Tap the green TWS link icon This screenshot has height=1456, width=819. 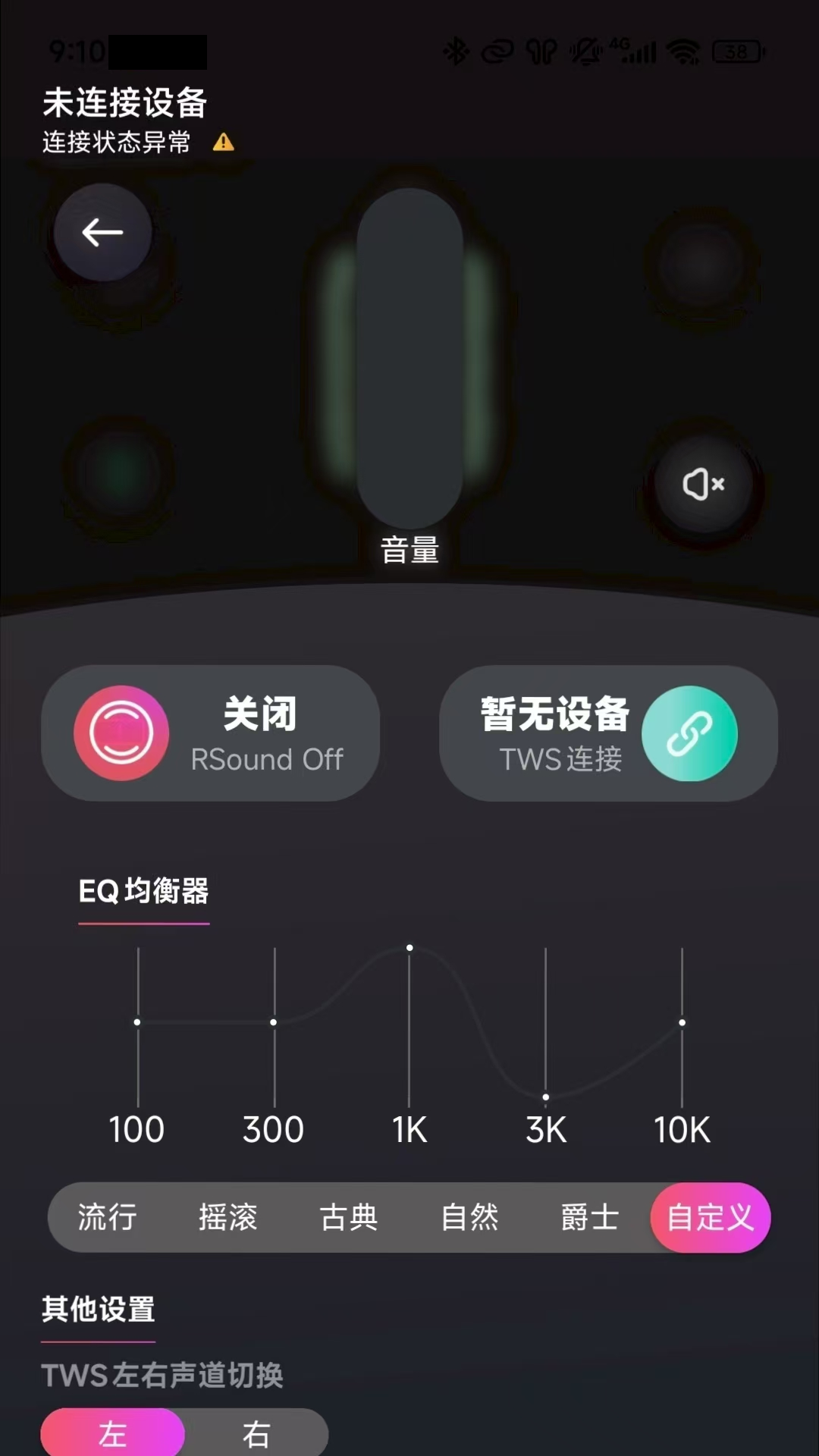pyautogui.click(x=689, y=733)
